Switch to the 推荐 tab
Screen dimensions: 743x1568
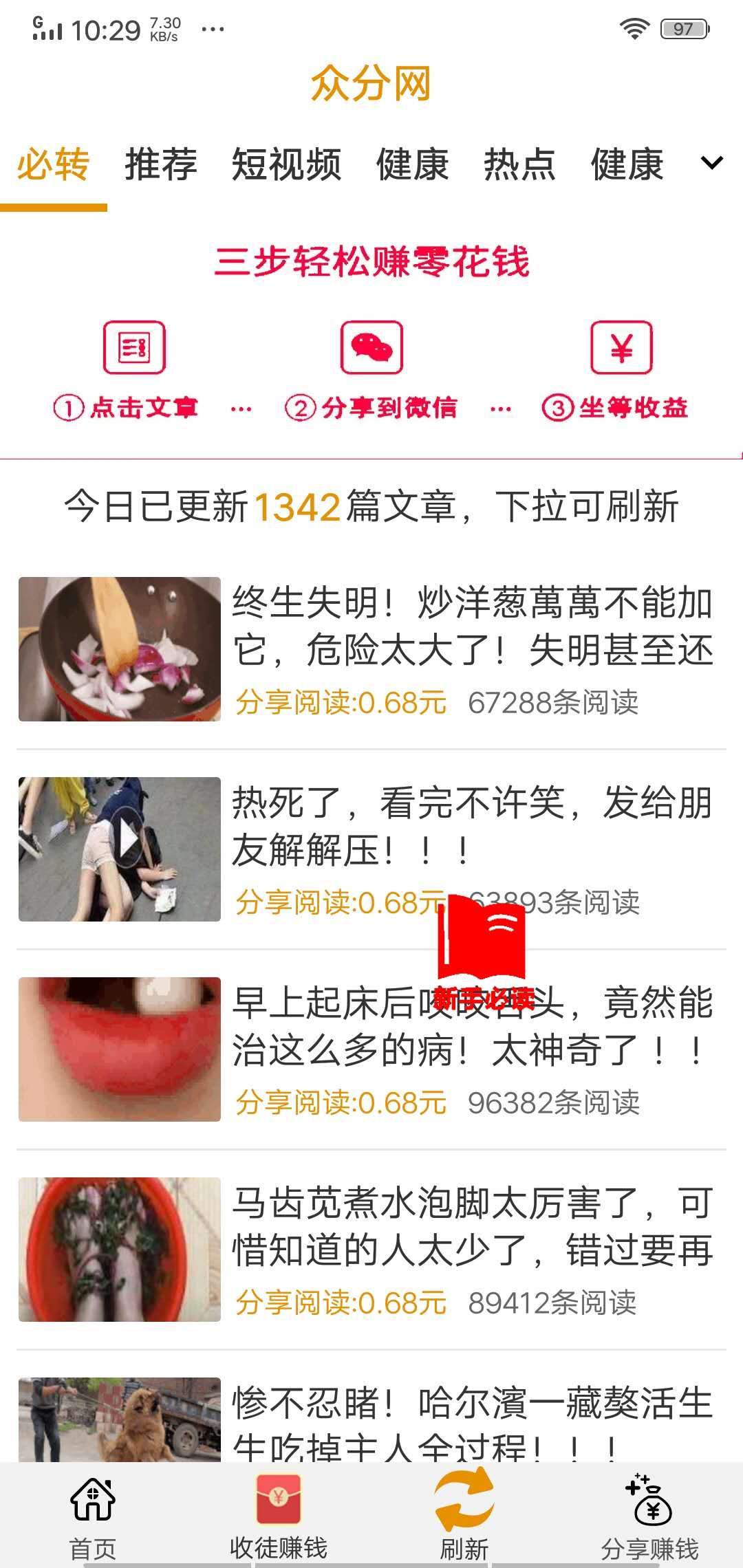tap(160, 165)
